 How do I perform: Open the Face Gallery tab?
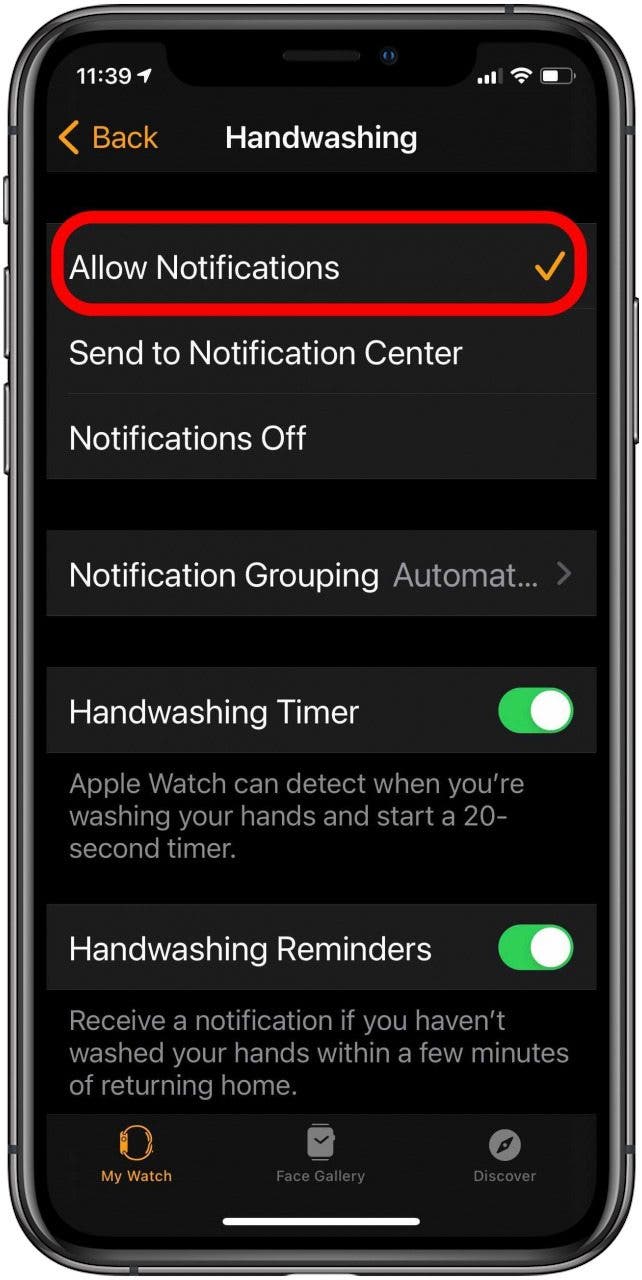320,1154
